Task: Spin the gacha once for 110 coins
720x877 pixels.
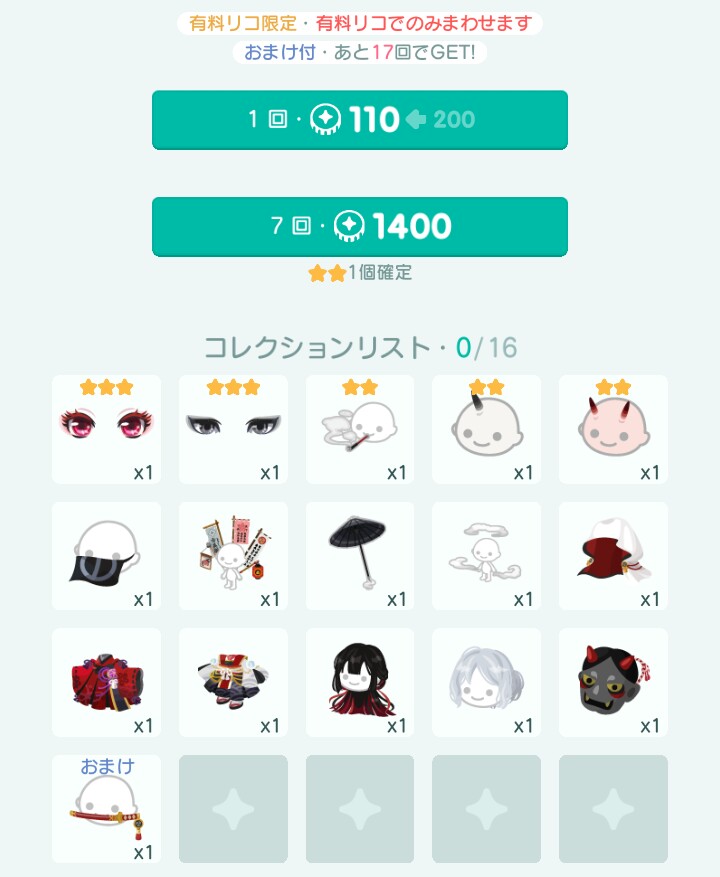Action: point(360,120)
